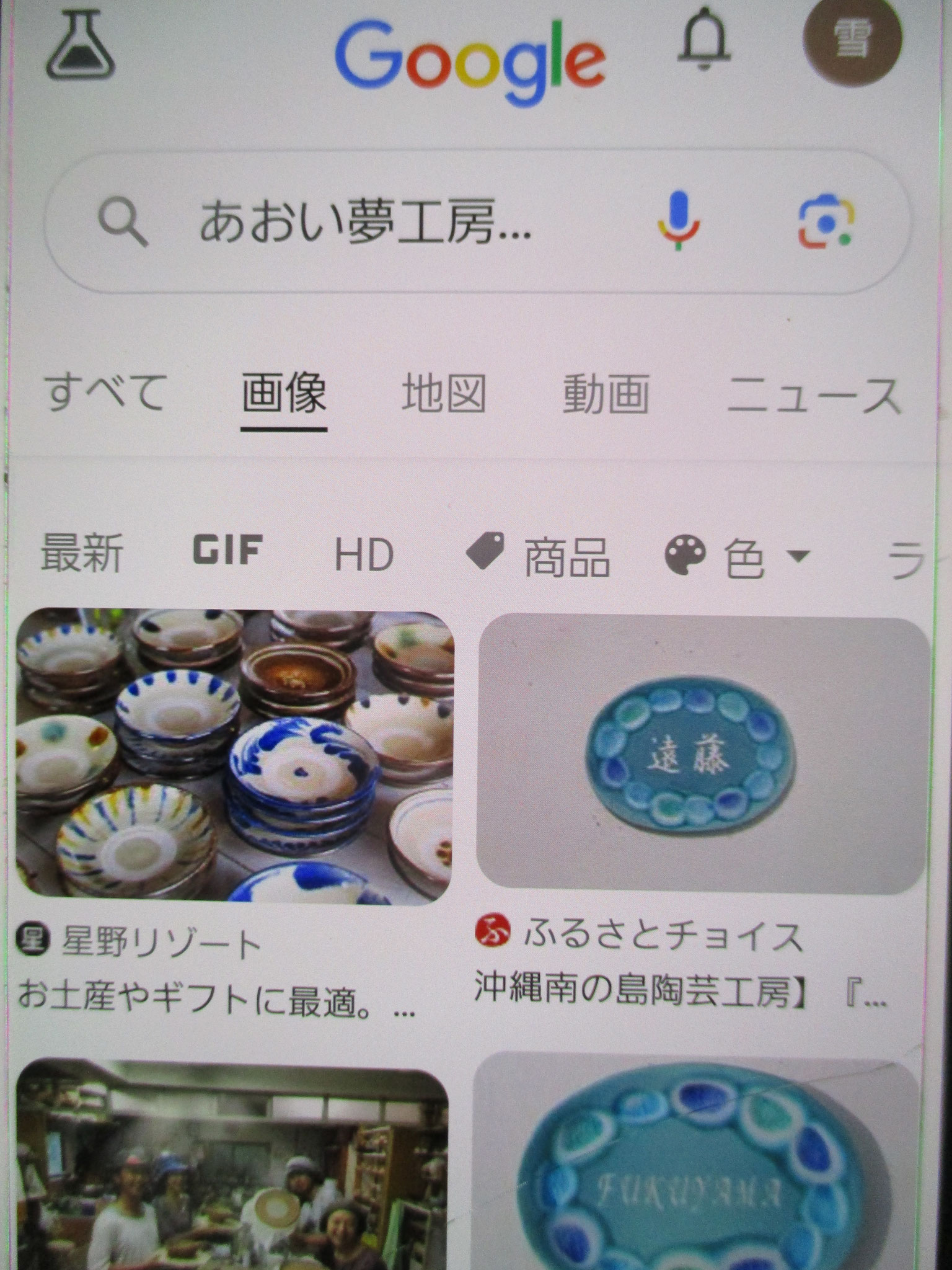
Task: Switch to the ニュース tab
Action: (x=813, y=396)
